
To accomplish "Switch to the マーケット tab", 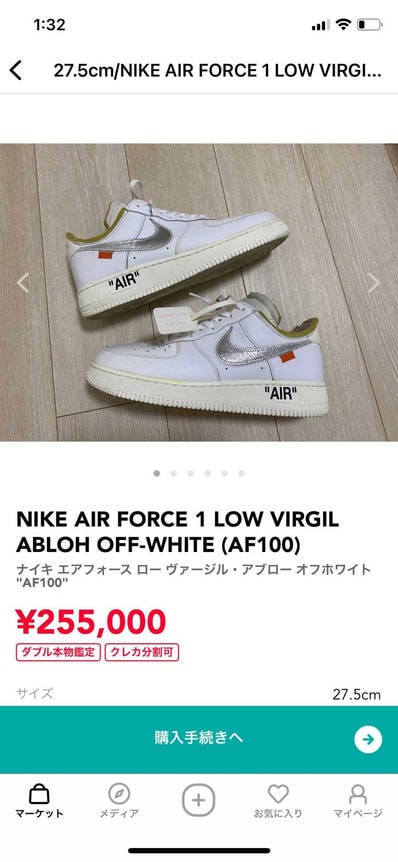I will point(39,801).
